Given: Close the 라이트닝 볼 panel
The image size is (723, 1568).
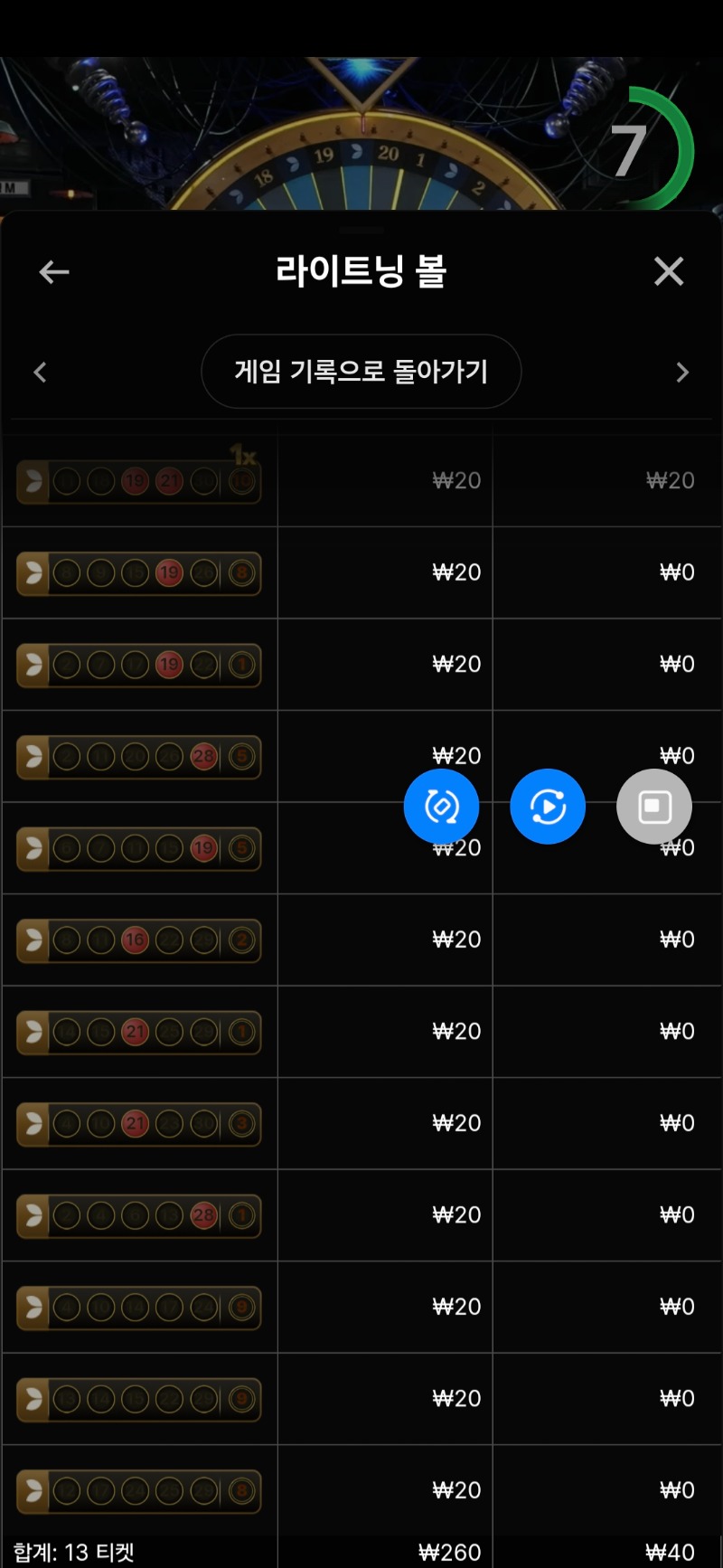Looking at the screenshot, I should 669,271.
